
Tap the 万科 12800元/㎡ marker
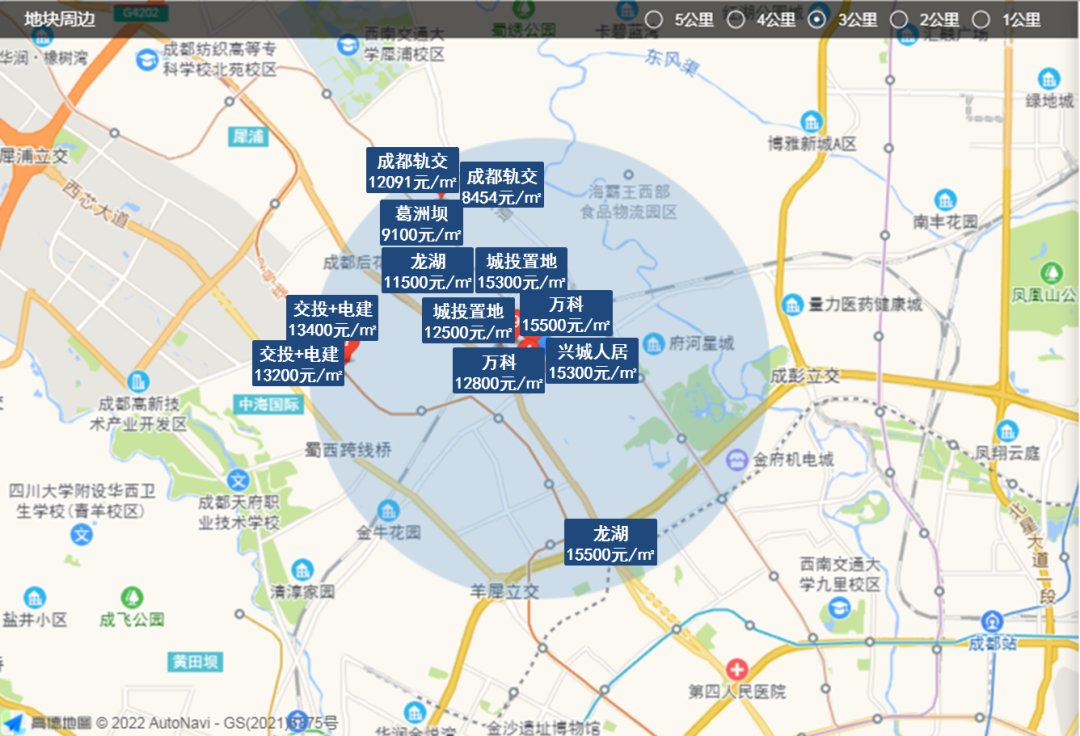click(x=498, y=371)
